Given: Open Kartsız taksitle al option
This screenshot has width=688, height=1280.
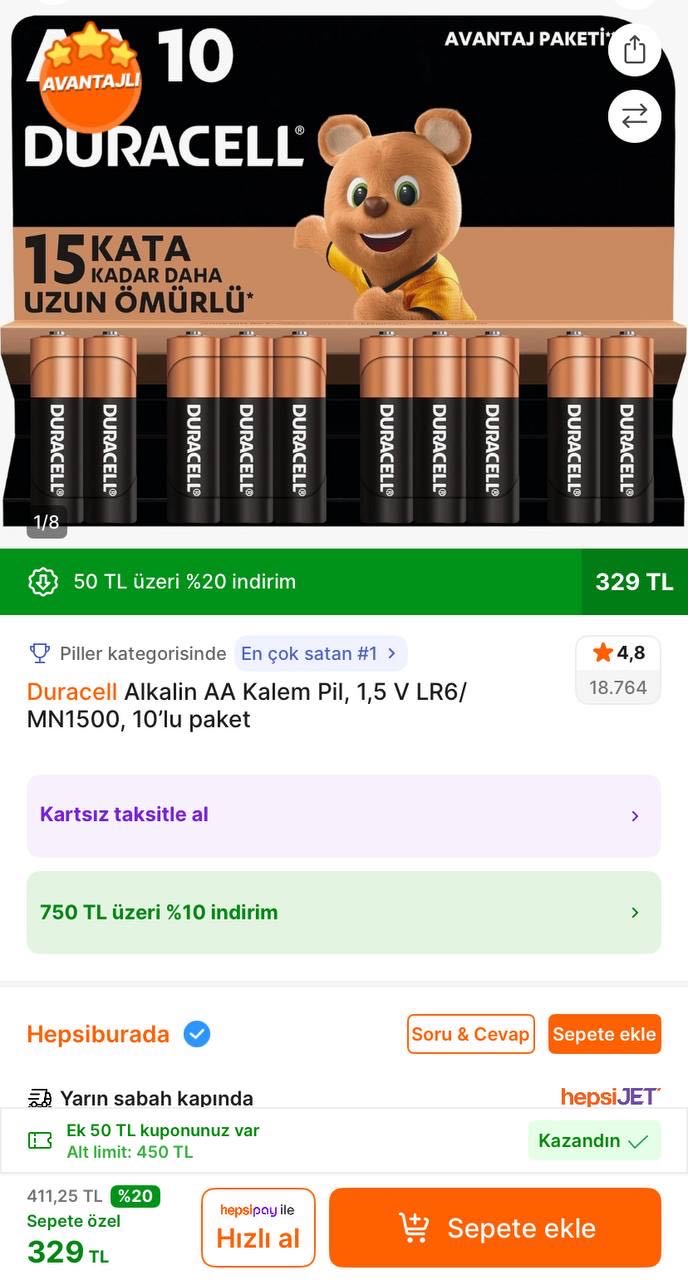Looking at the screenshot, I should tap(344, 815).
